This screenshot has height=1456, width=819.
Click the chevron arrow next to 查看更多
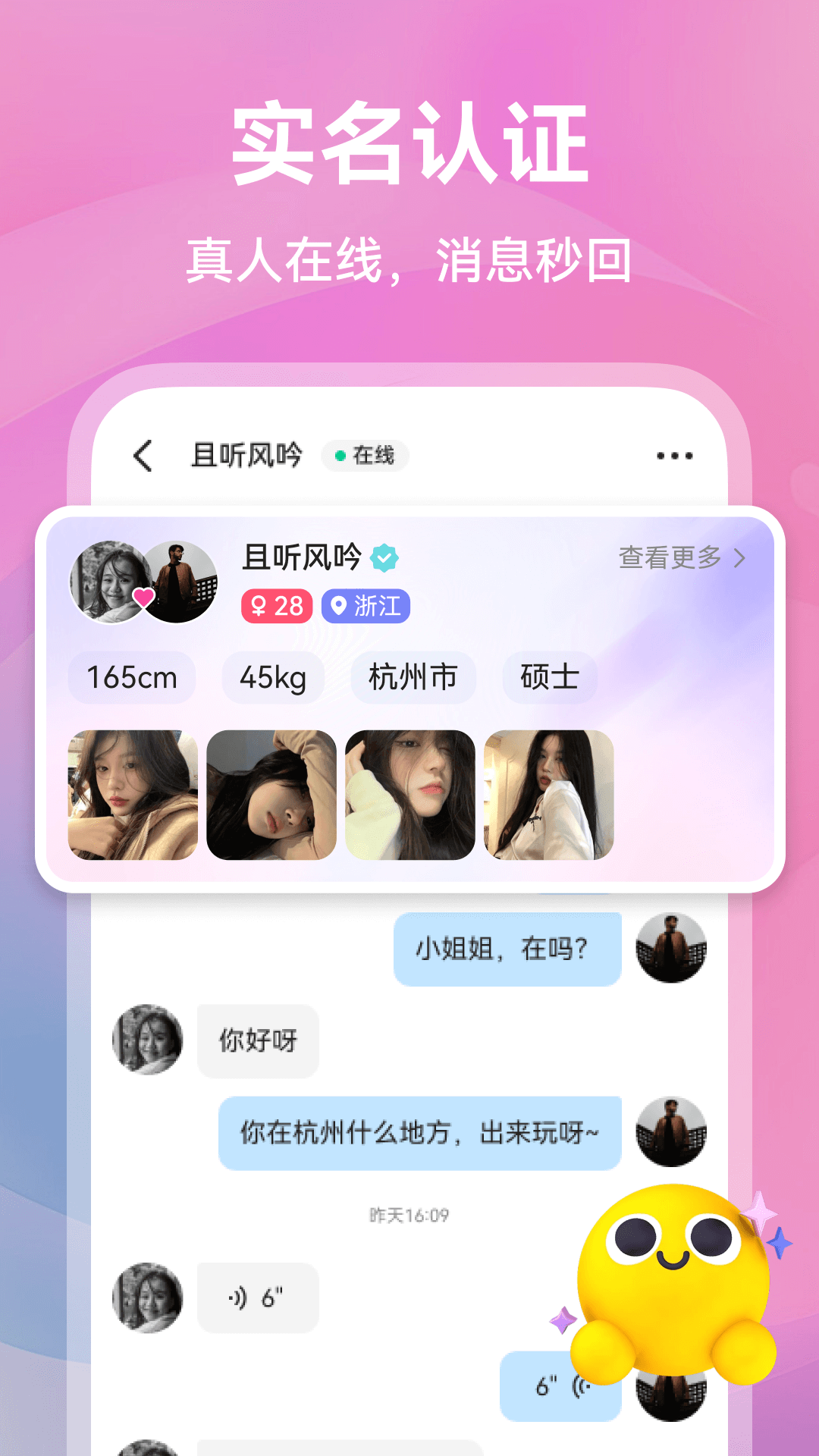(x=739, y=557)
